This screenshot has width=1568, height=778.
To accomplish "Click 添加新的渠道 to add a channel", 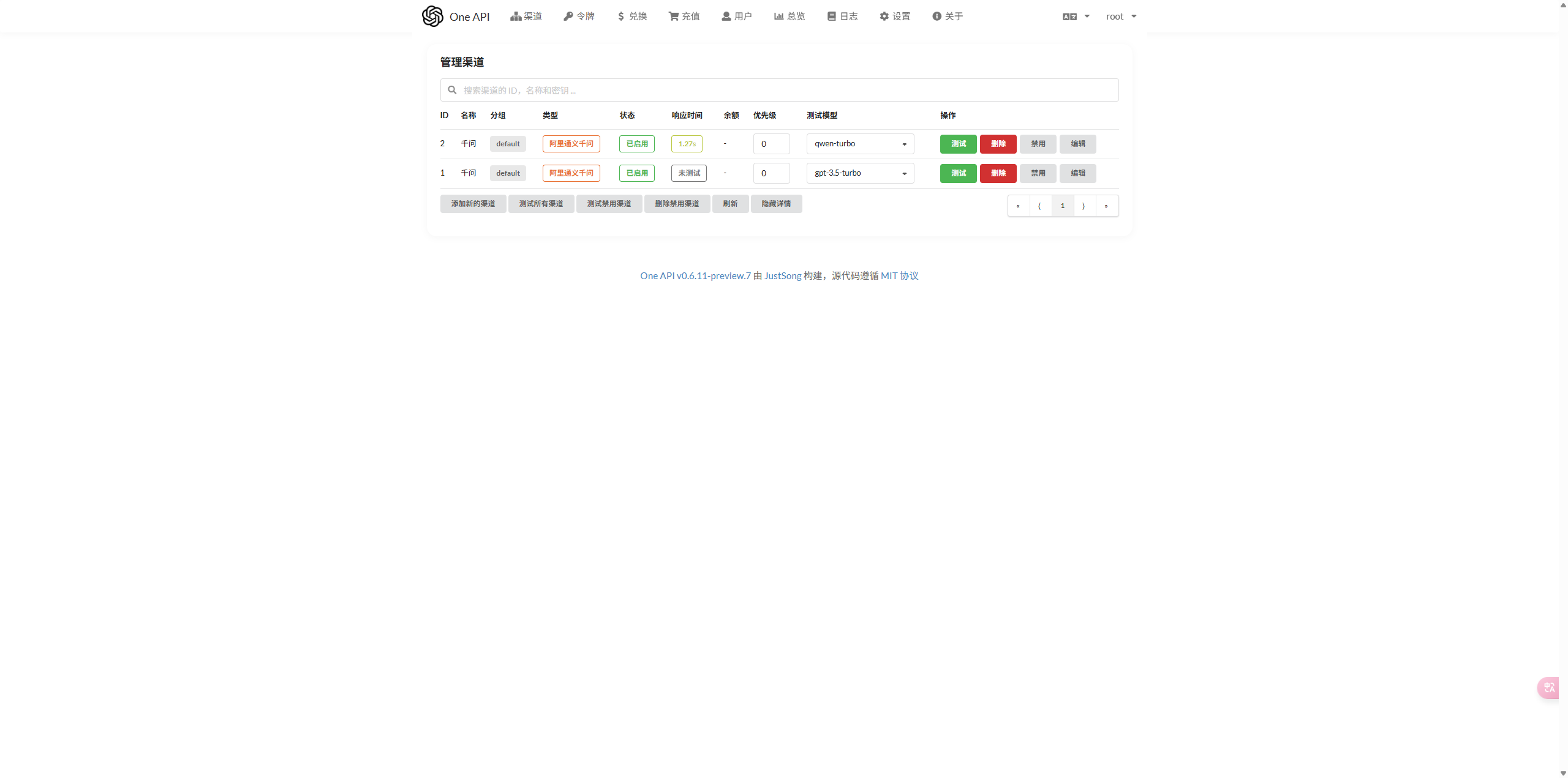I will [x=473, y=204].
